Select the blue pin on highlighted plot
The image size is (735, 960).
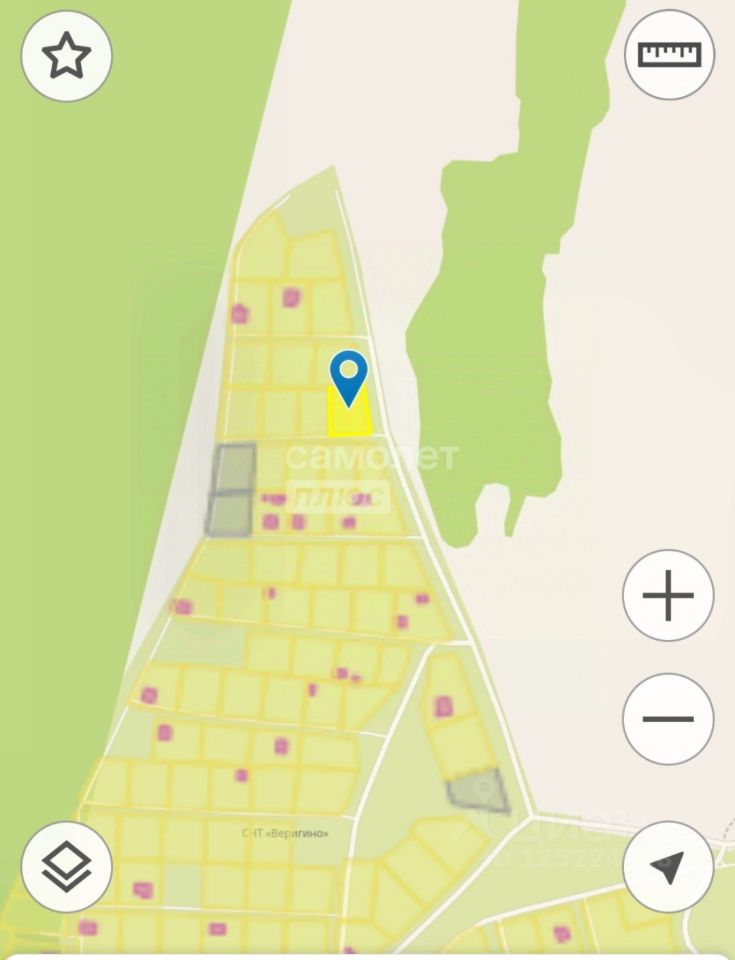pyautogui.click(x=349, y=377)
